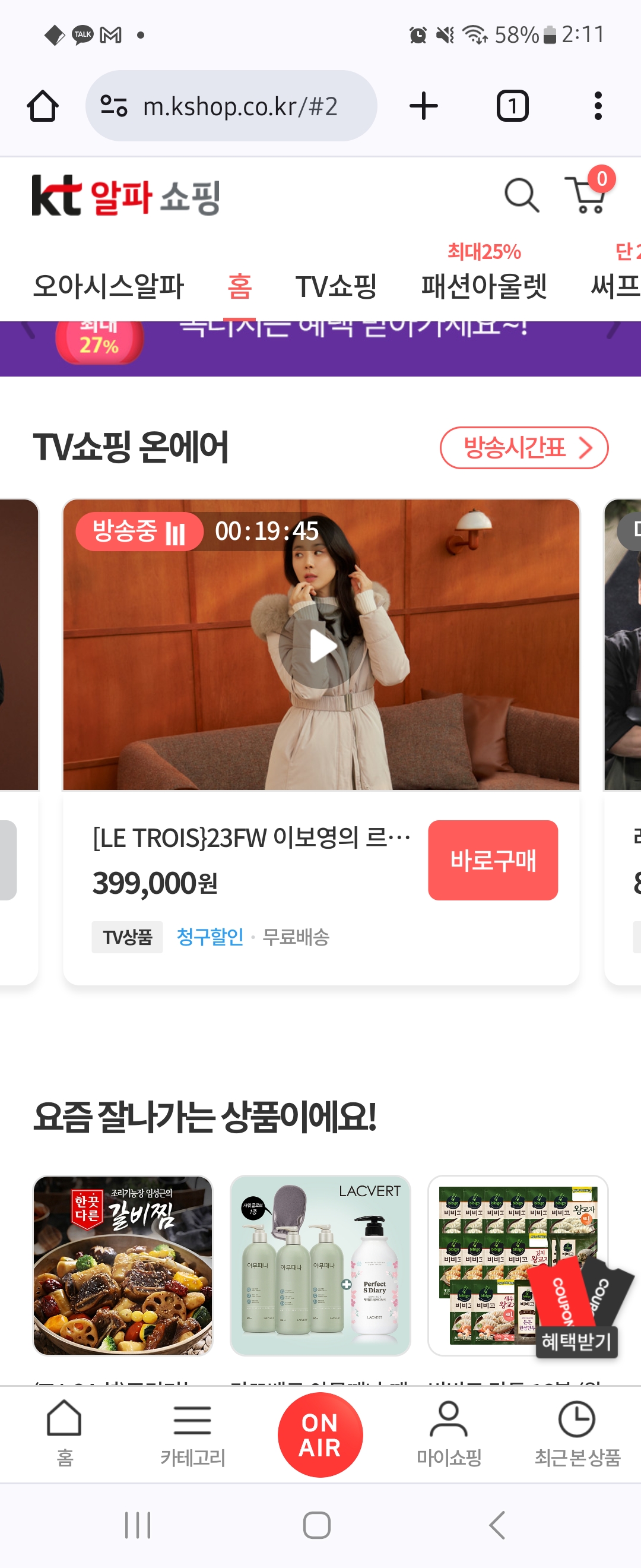
Task: Open the ON AIR live button
Action: point(320,1435)
